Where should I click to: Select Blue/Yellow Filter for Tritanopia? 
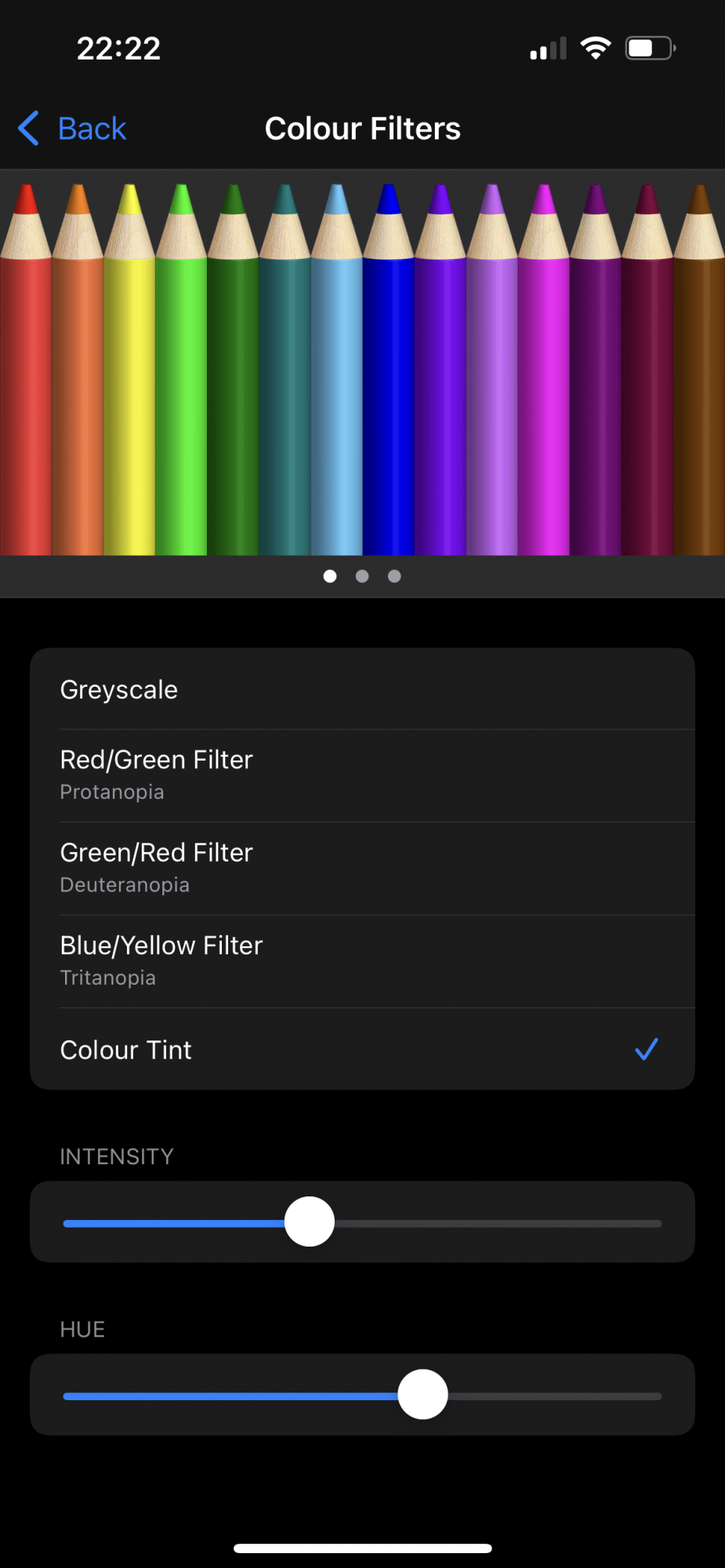(x=362, y=961)
